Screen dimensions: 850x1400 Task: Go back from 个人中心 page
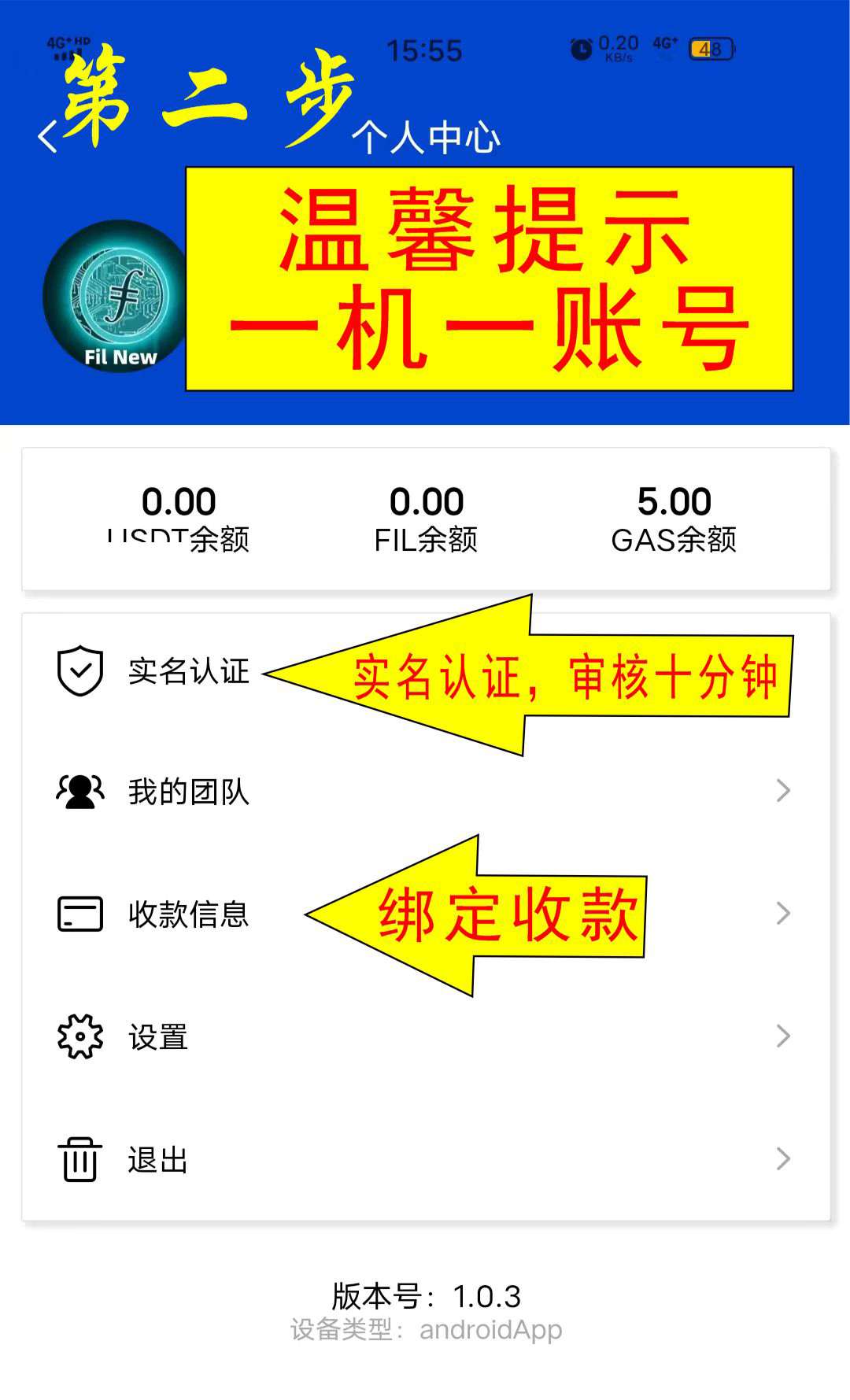tap(48, 137)
